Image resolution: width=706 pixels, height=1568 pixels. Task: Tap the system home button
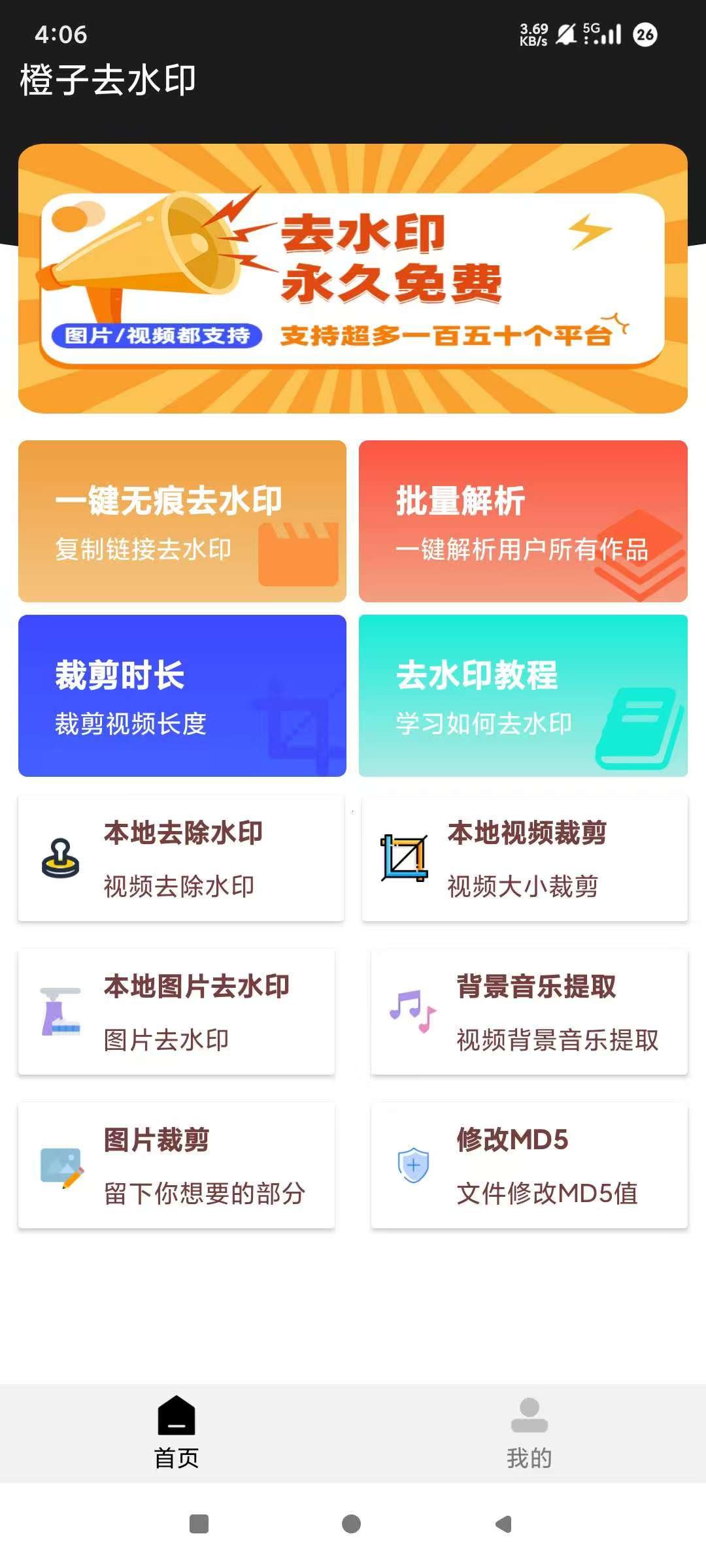click(x=352, y=1524)
